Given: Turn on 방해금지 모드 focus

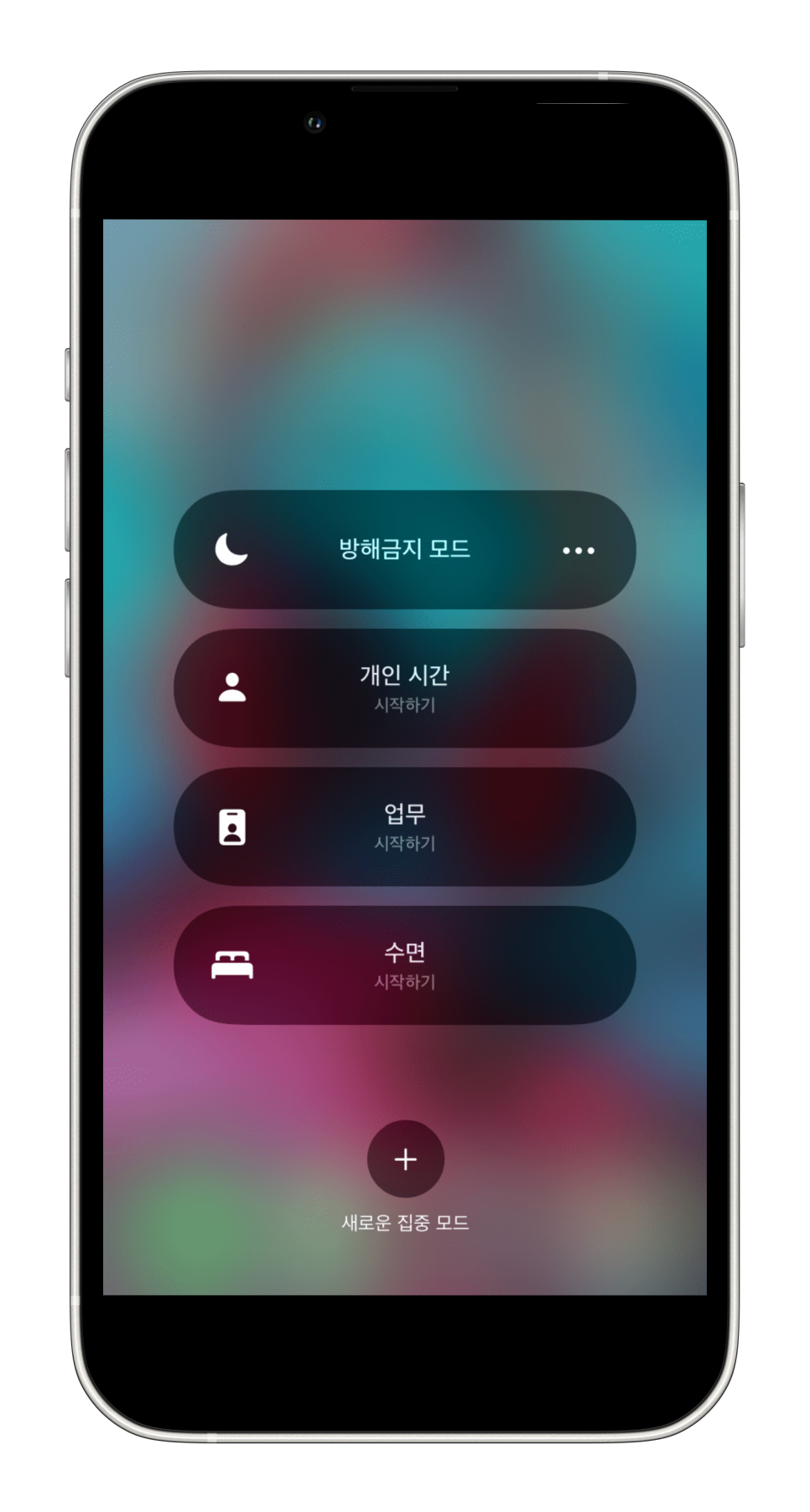Looking at the screenshot, I should [369, 550].
